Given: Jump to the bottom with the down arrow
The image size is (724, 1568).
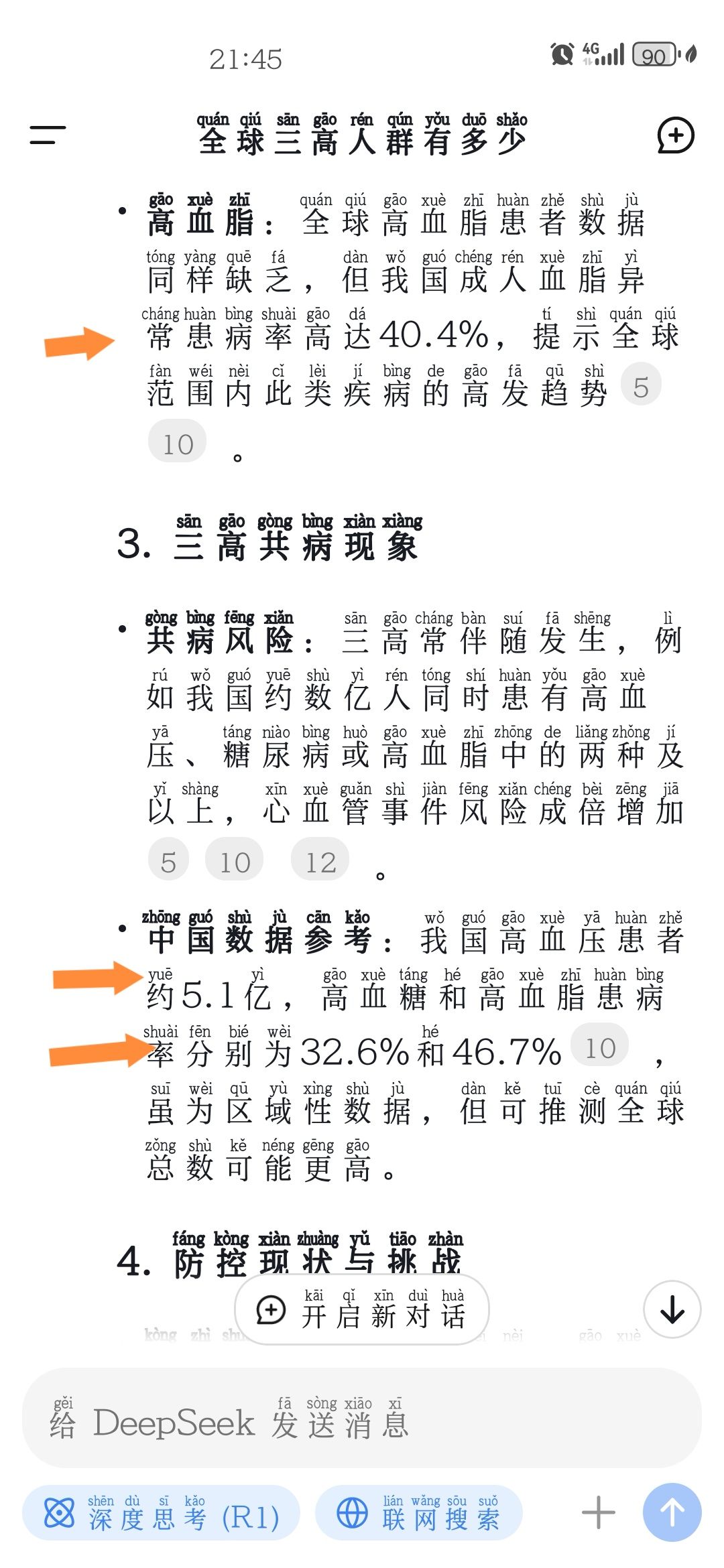Looking at the screenshot, I should [x=672, y=1310].
